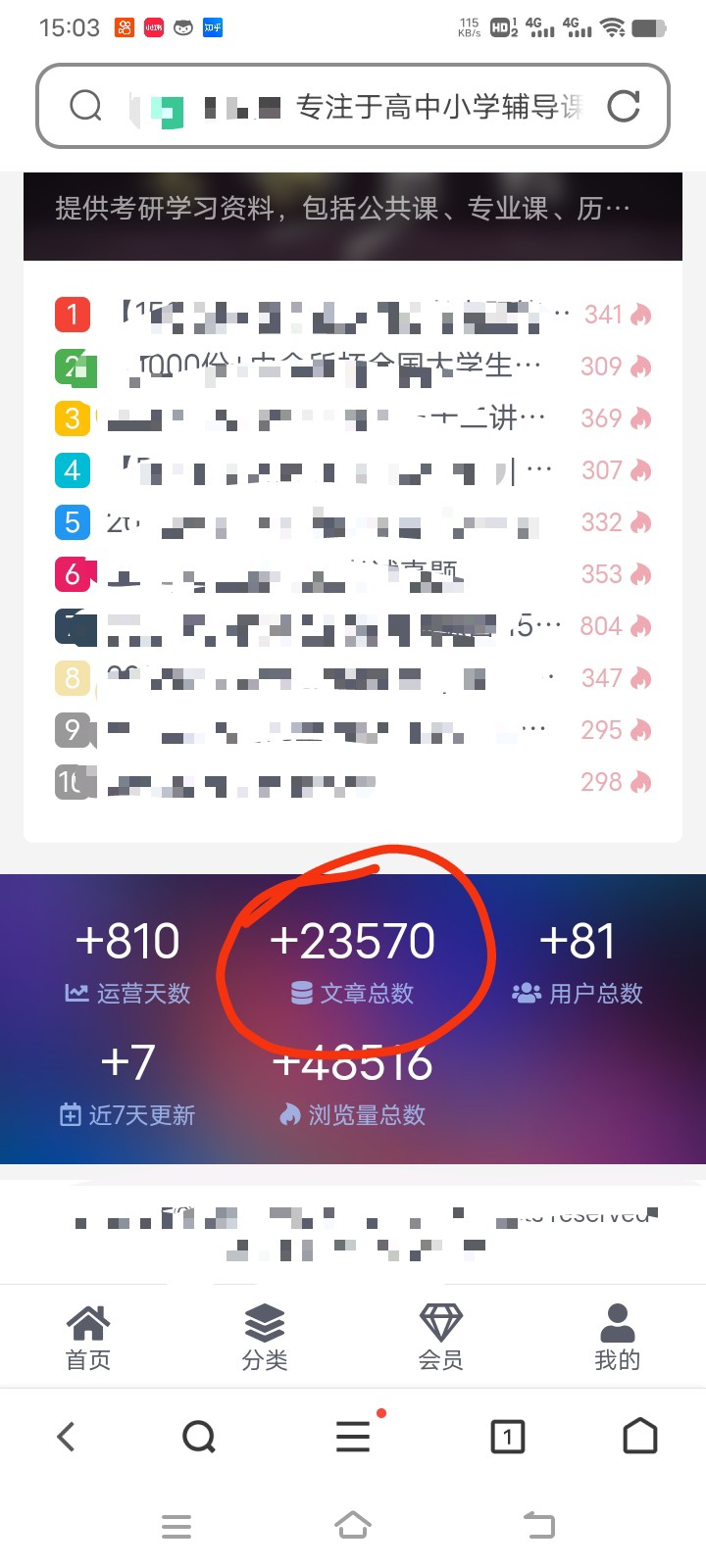Screen dimensions: 706x1568
Task: Open the 会员 tab
Action: pyautogui.click(x=441, y=1337)
